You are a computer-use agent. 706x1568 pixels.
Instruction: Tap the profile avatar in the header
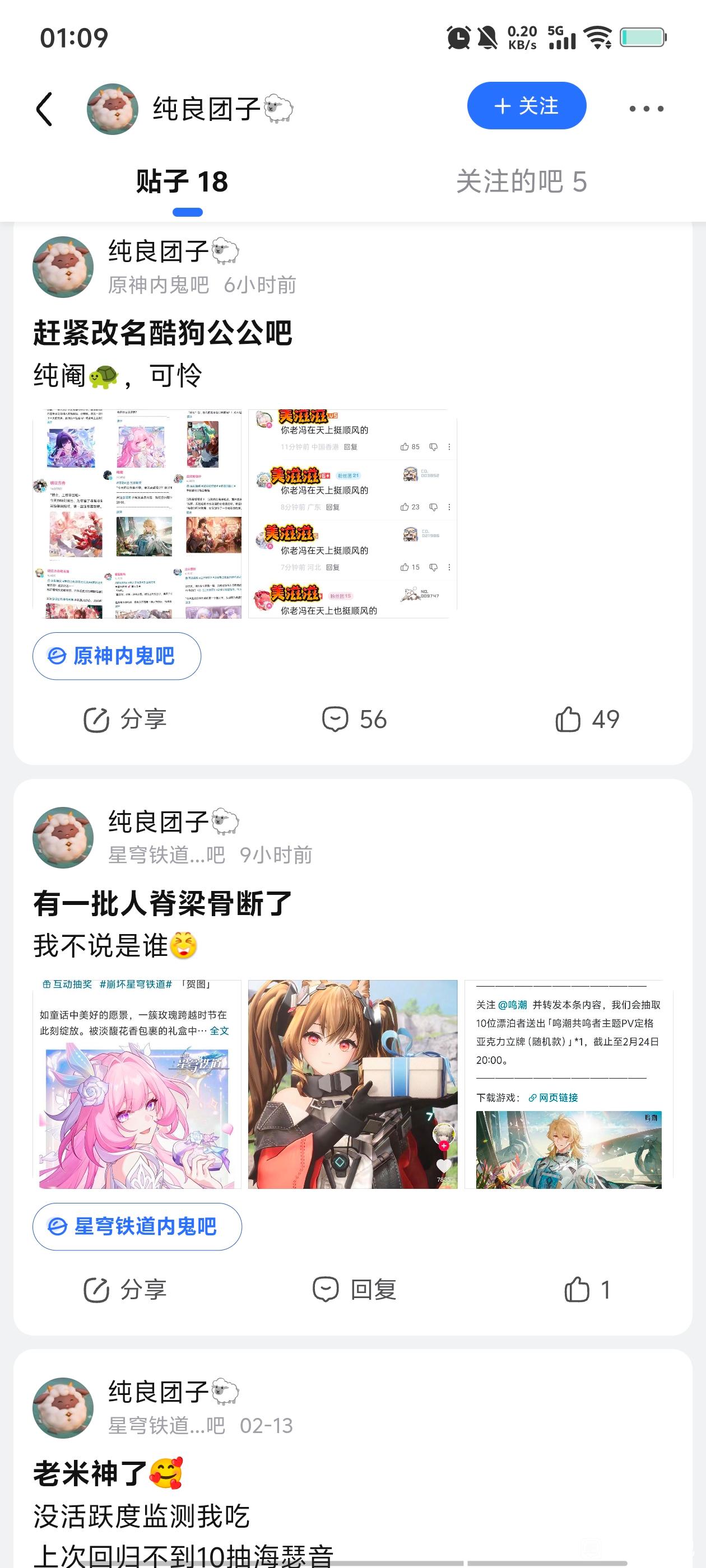113,109
